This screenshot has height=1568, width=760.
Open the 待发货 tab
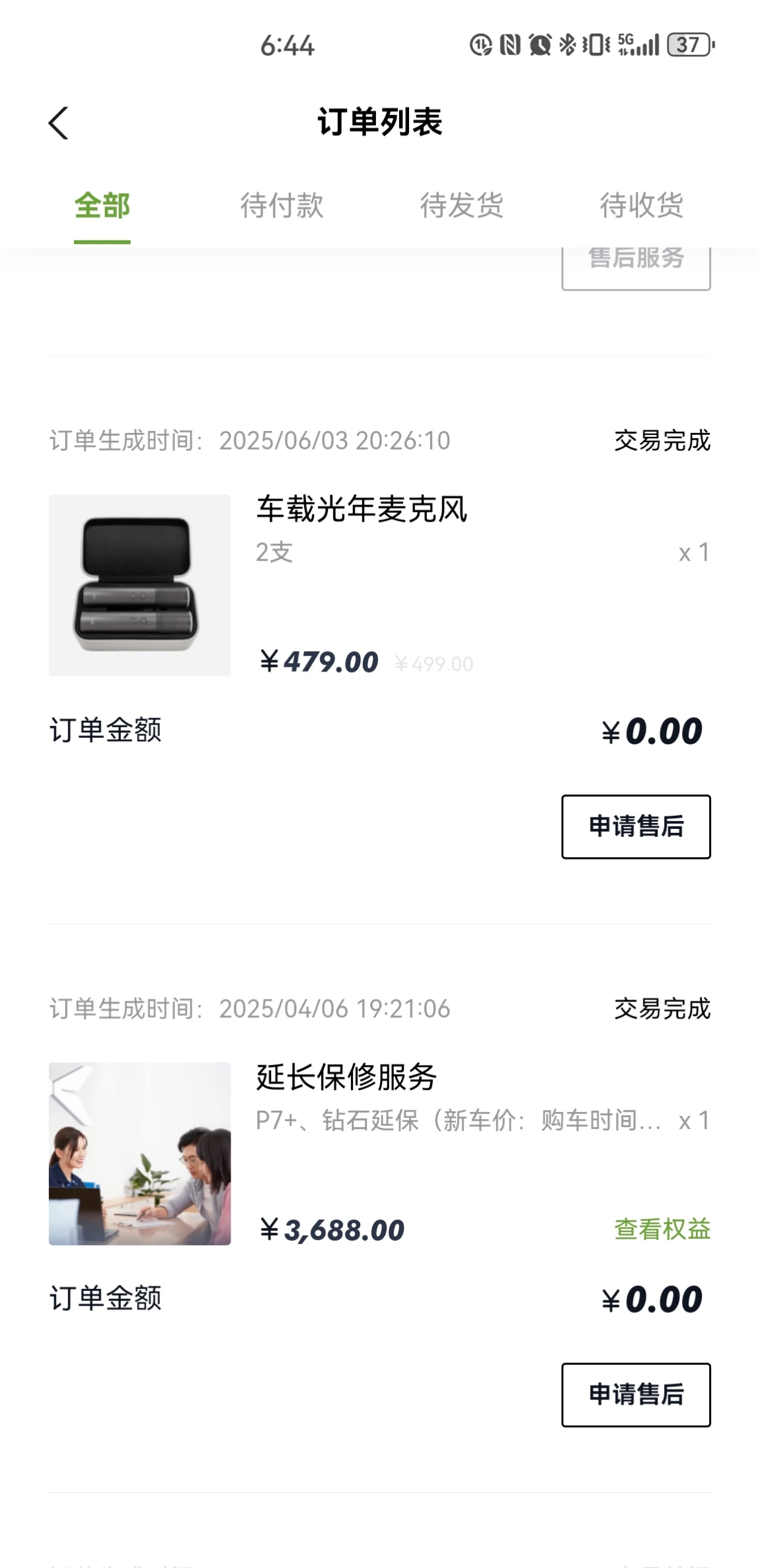point(462,206)
